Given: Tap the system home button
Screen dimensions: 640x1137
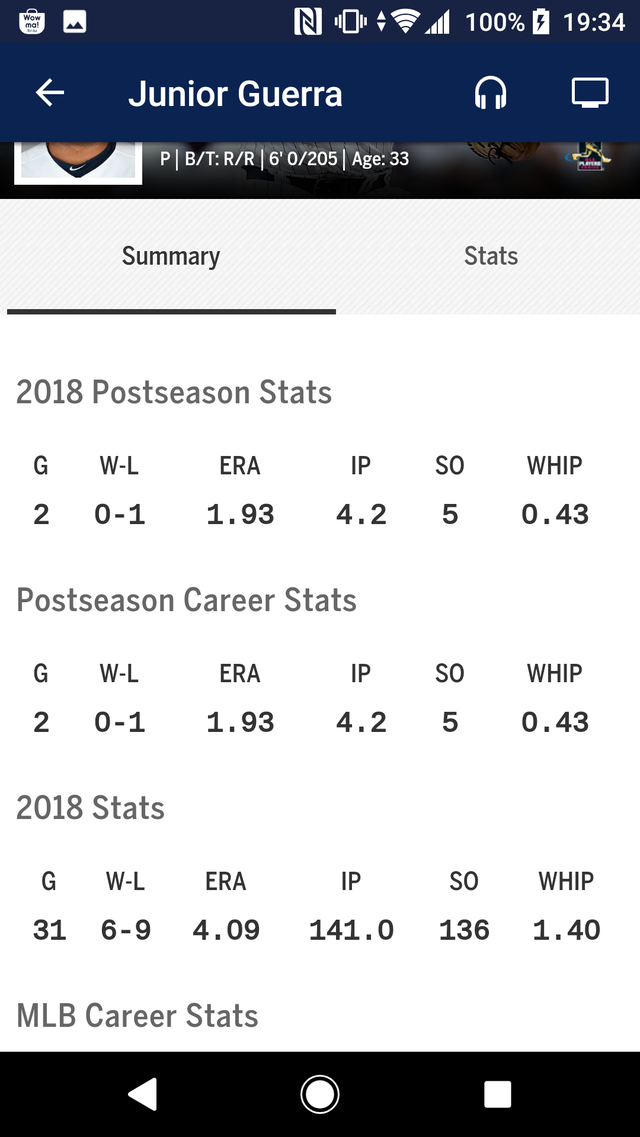Looking at the screenshot, I should coord(320,1094).
